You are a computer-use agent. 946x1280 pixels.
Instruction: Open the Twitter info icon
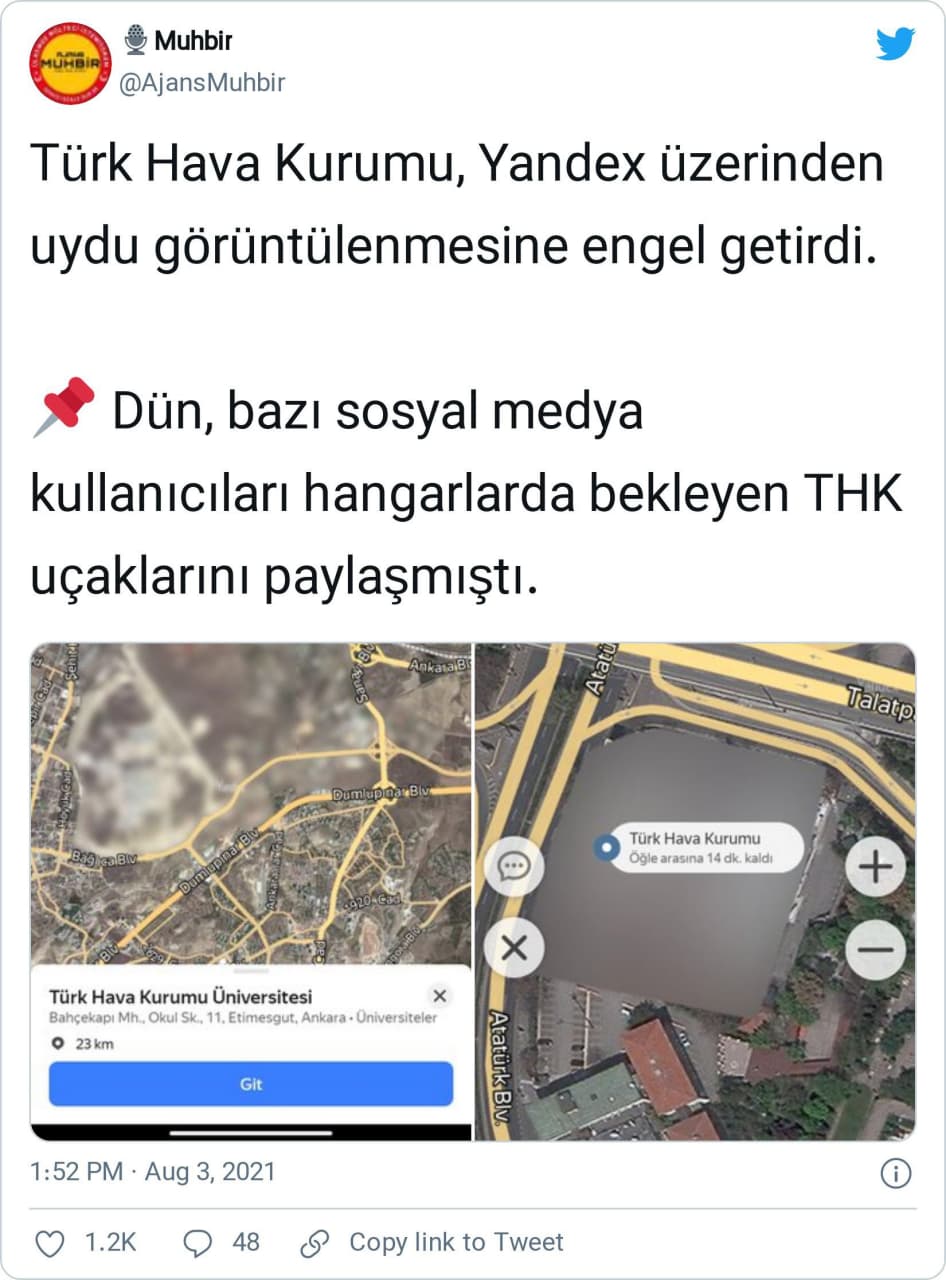pos(898,1173)
